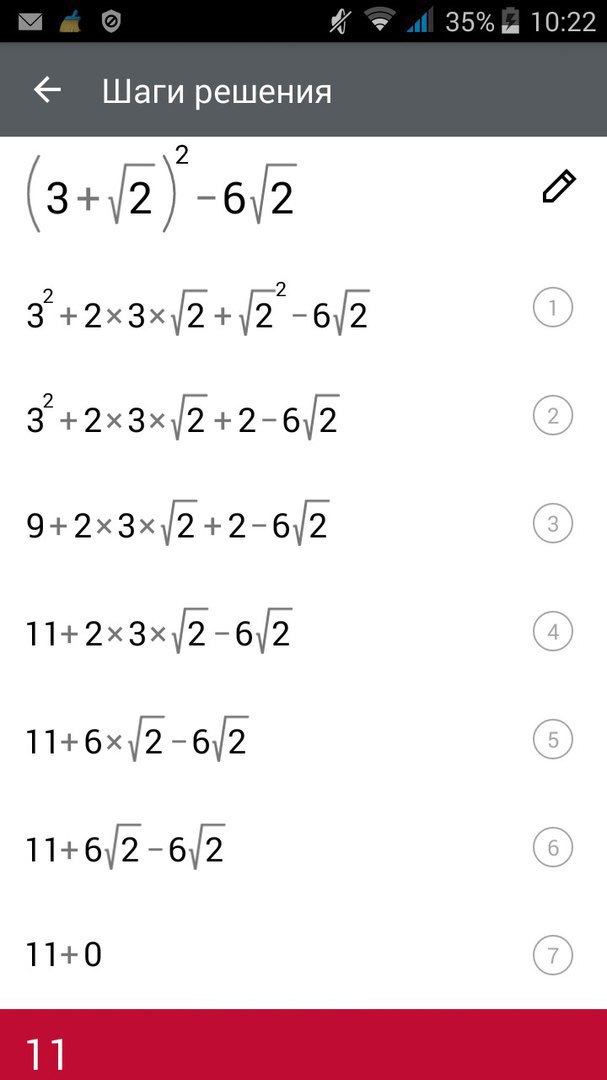Go back from the solution steps

click(47, 91)
